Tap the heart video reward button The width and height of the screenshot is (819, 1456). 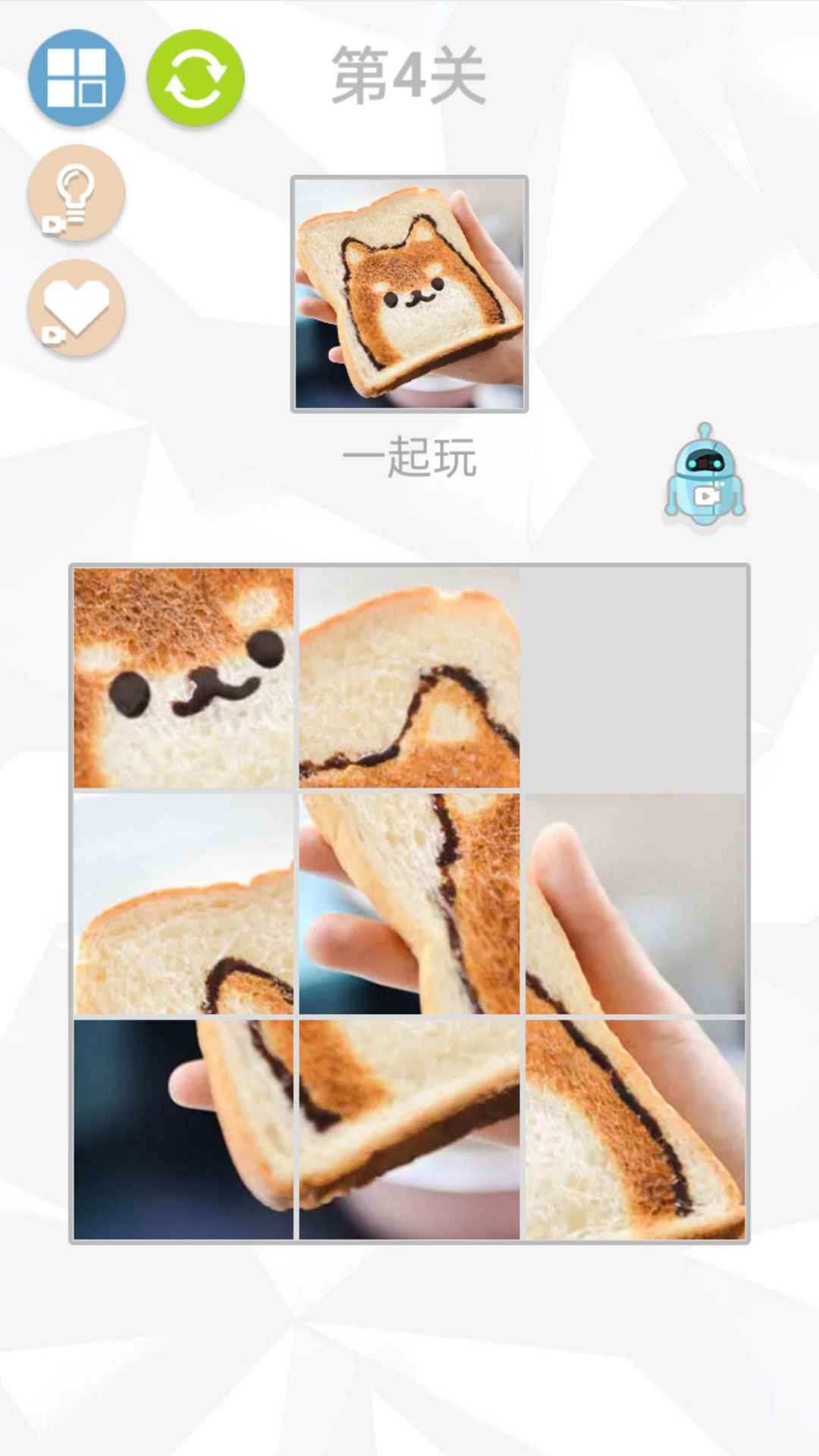[77, 307]
